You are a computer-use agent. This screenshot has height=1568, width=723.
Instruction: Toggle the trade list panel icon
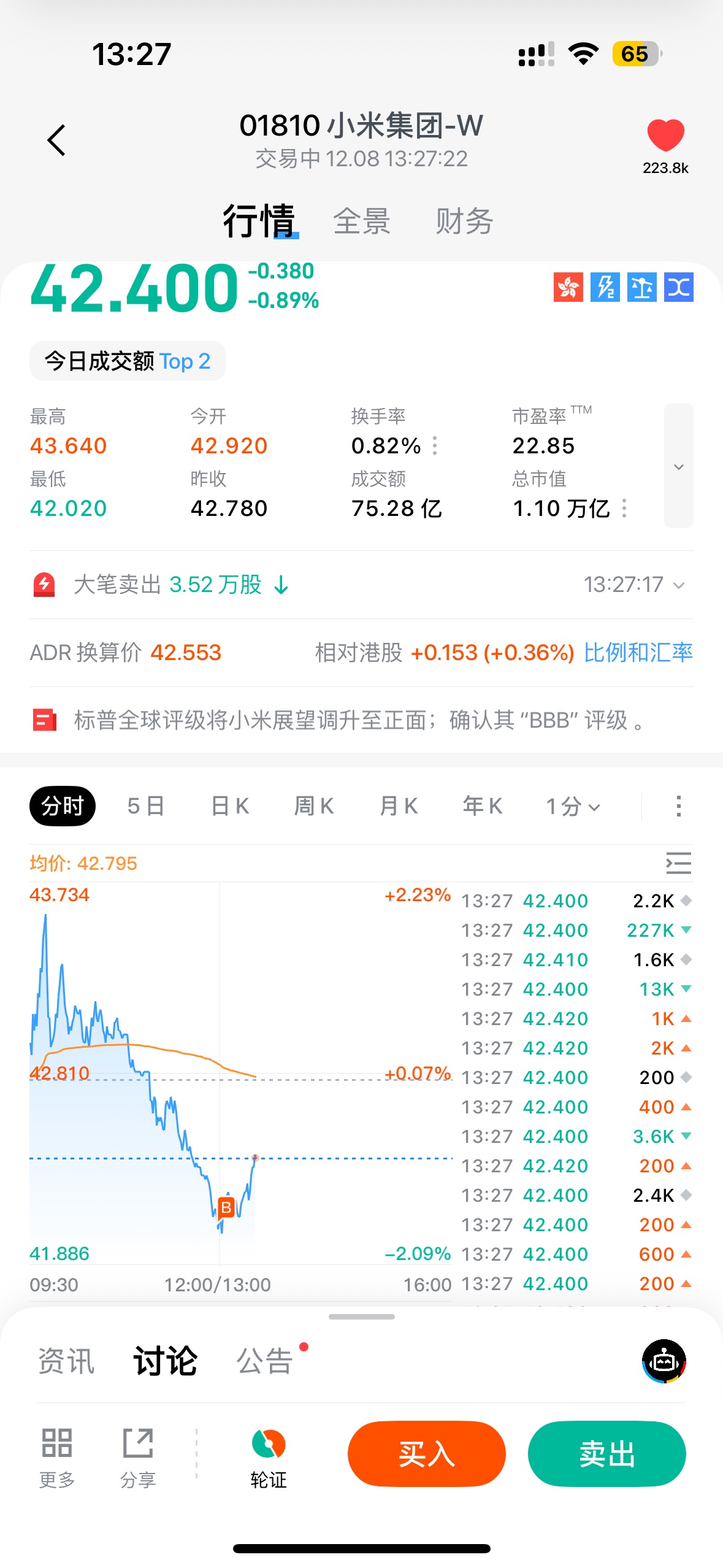(678, 863)
